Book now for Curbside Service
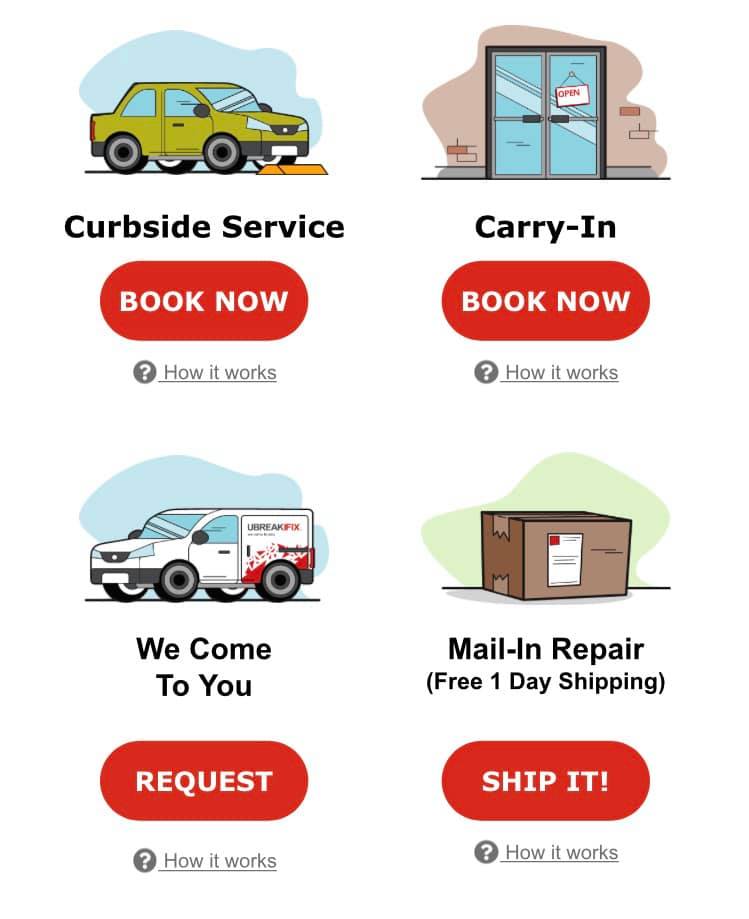Viewport: 749px width, 919px height. click(204, 301)
